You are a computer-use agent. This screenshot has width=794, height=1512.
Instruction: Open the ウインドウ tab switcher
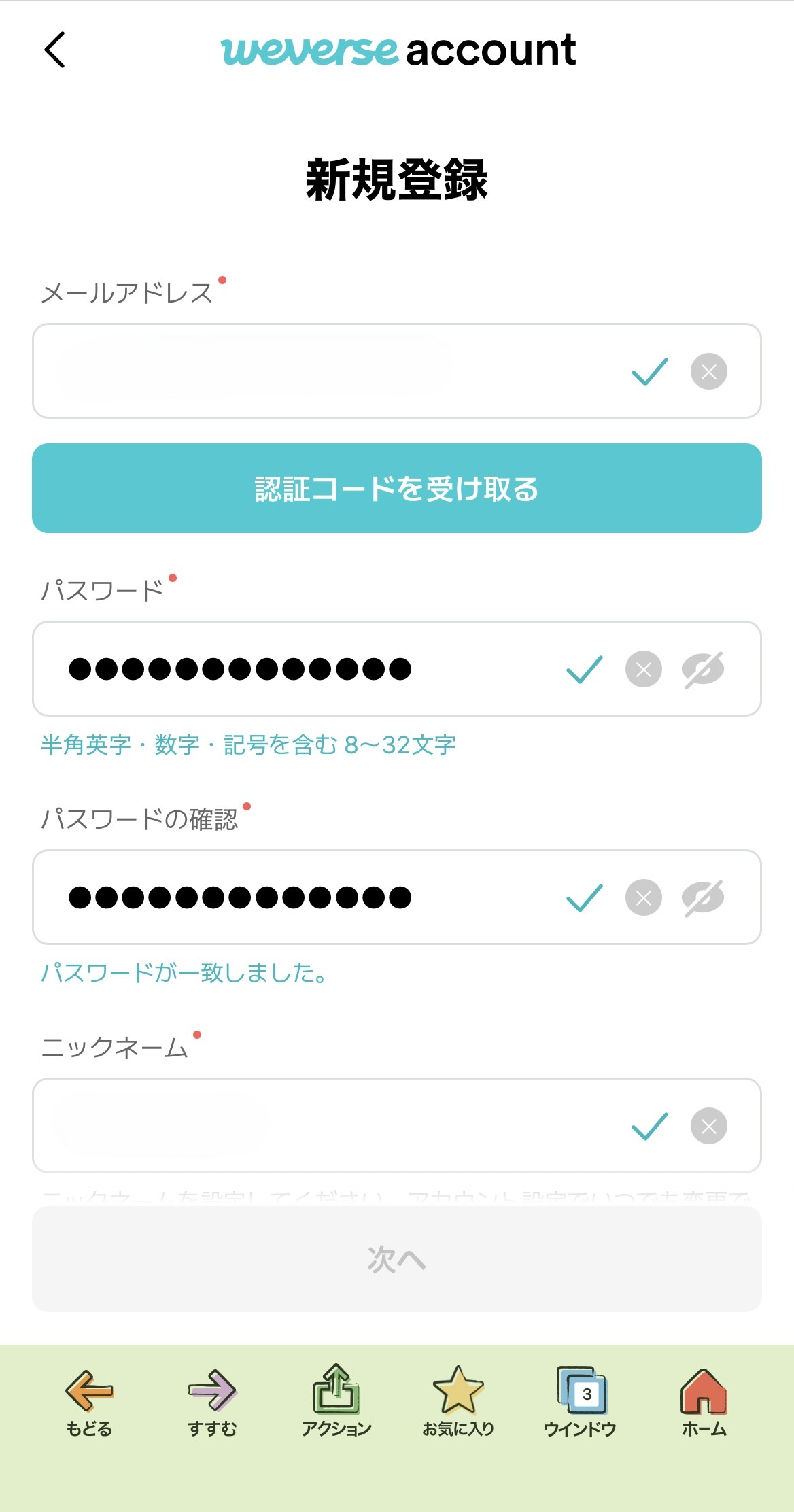point(581,1401)
